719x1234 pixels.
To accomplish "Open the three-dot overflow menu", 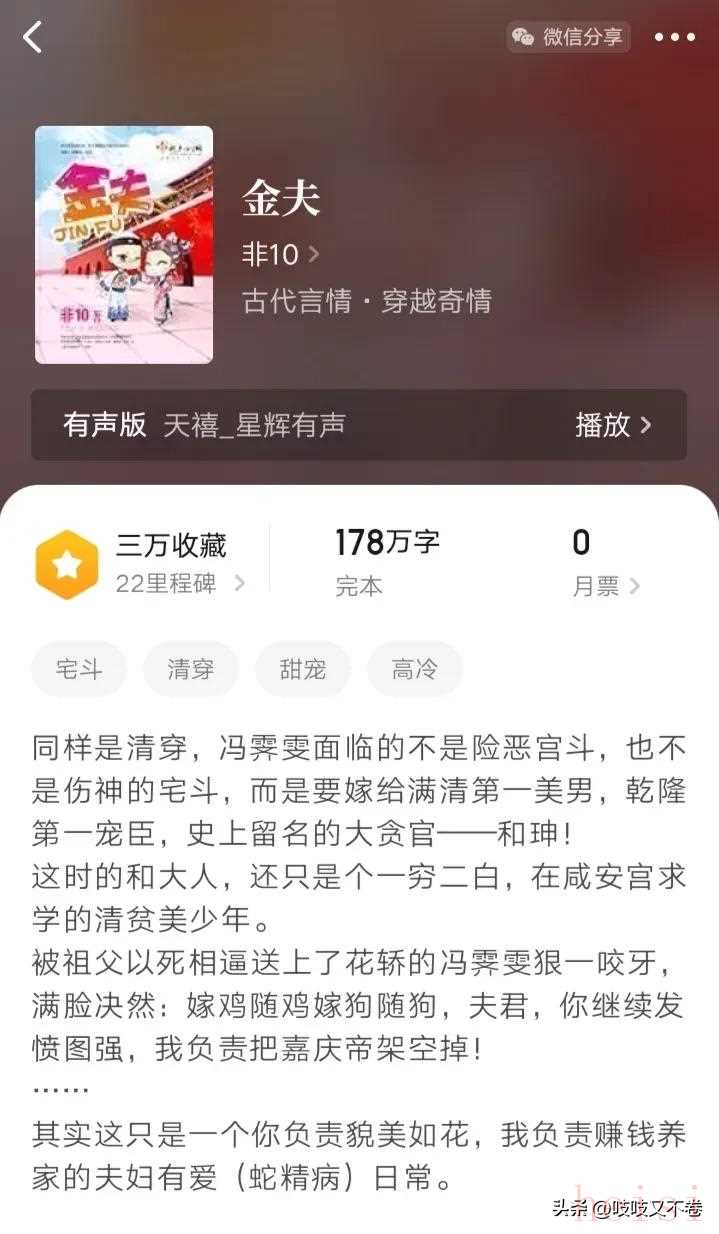I will click(674, 37).
